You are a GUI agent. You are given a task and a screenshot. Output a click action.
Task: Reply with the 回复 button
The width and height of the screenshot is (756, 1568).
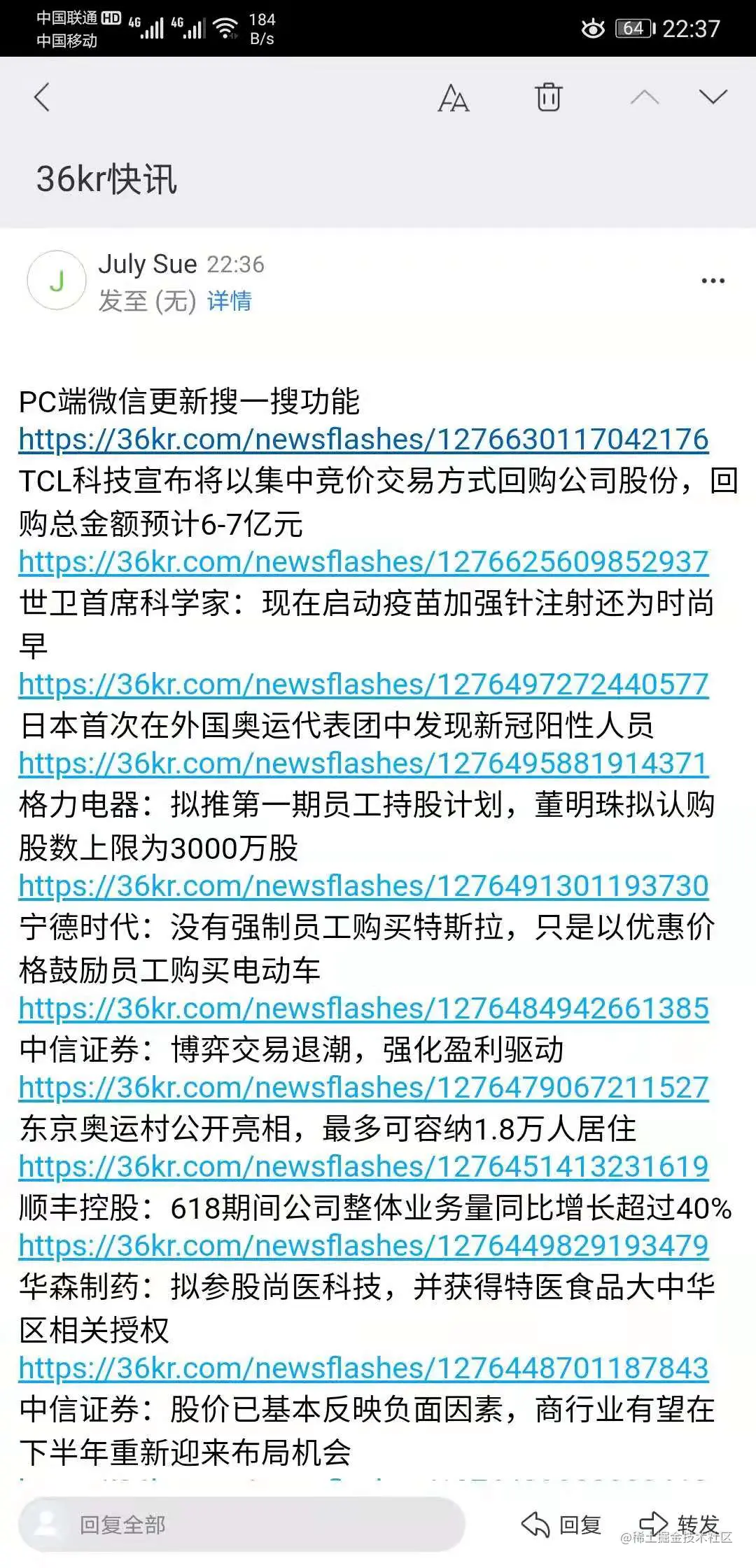(x=562, y=1524)
